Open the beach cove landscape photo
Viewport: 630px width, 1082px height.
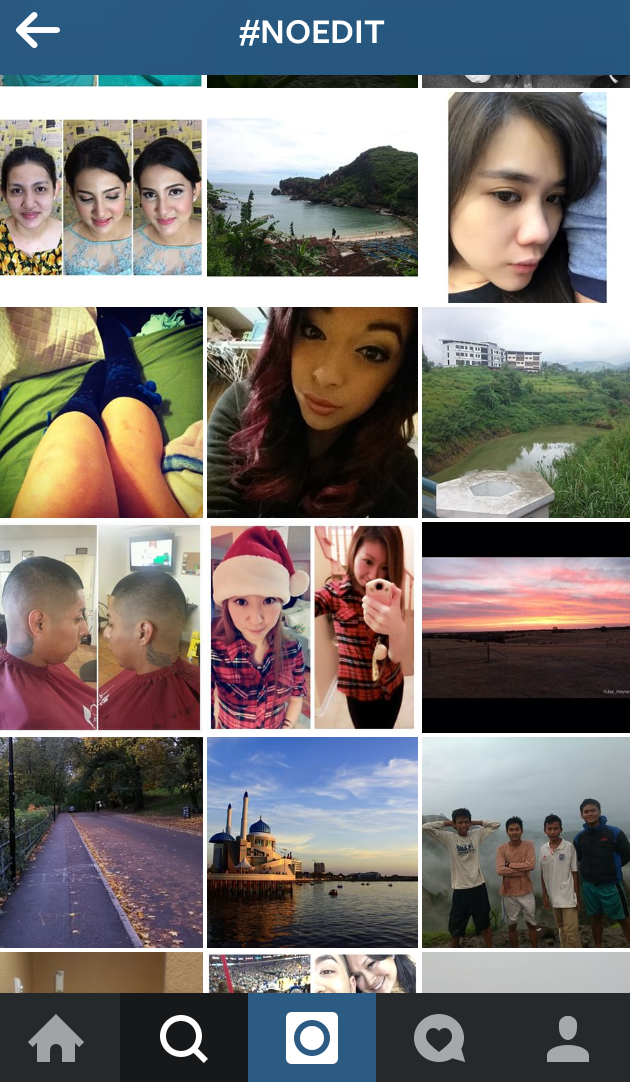312,197
